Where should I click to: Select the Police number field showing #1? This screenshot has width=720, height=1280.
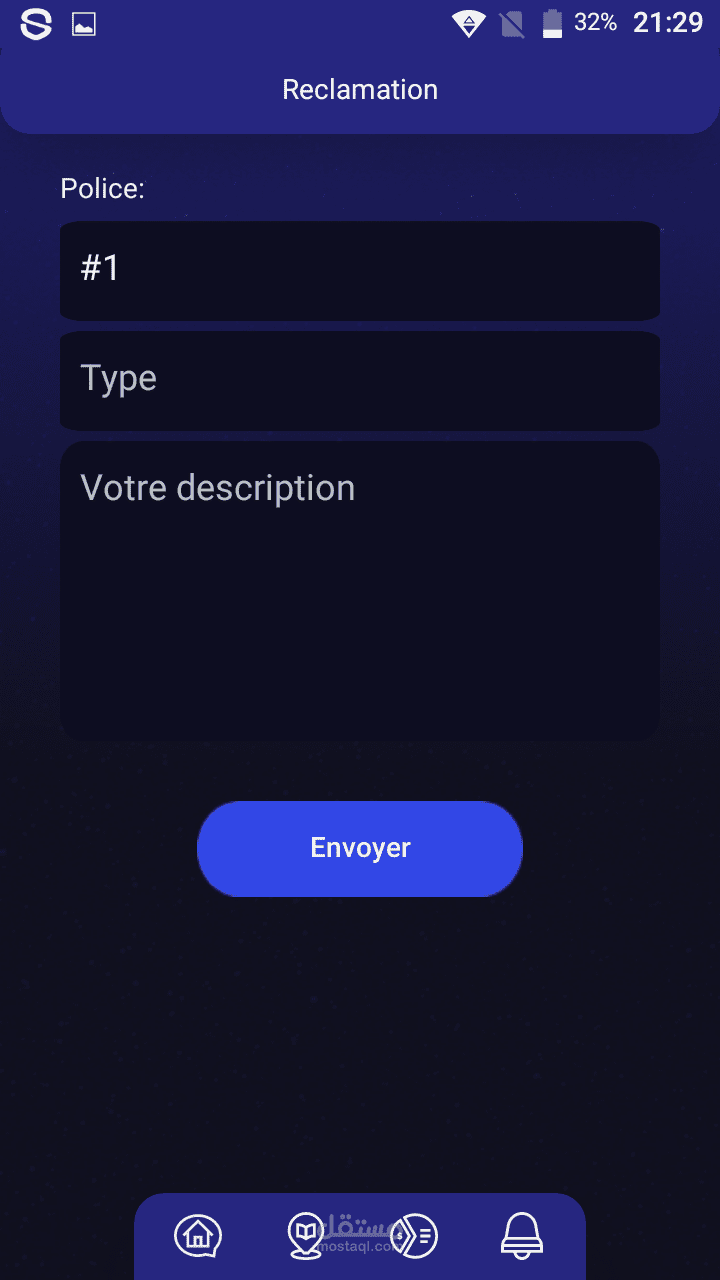coord(360,270)
